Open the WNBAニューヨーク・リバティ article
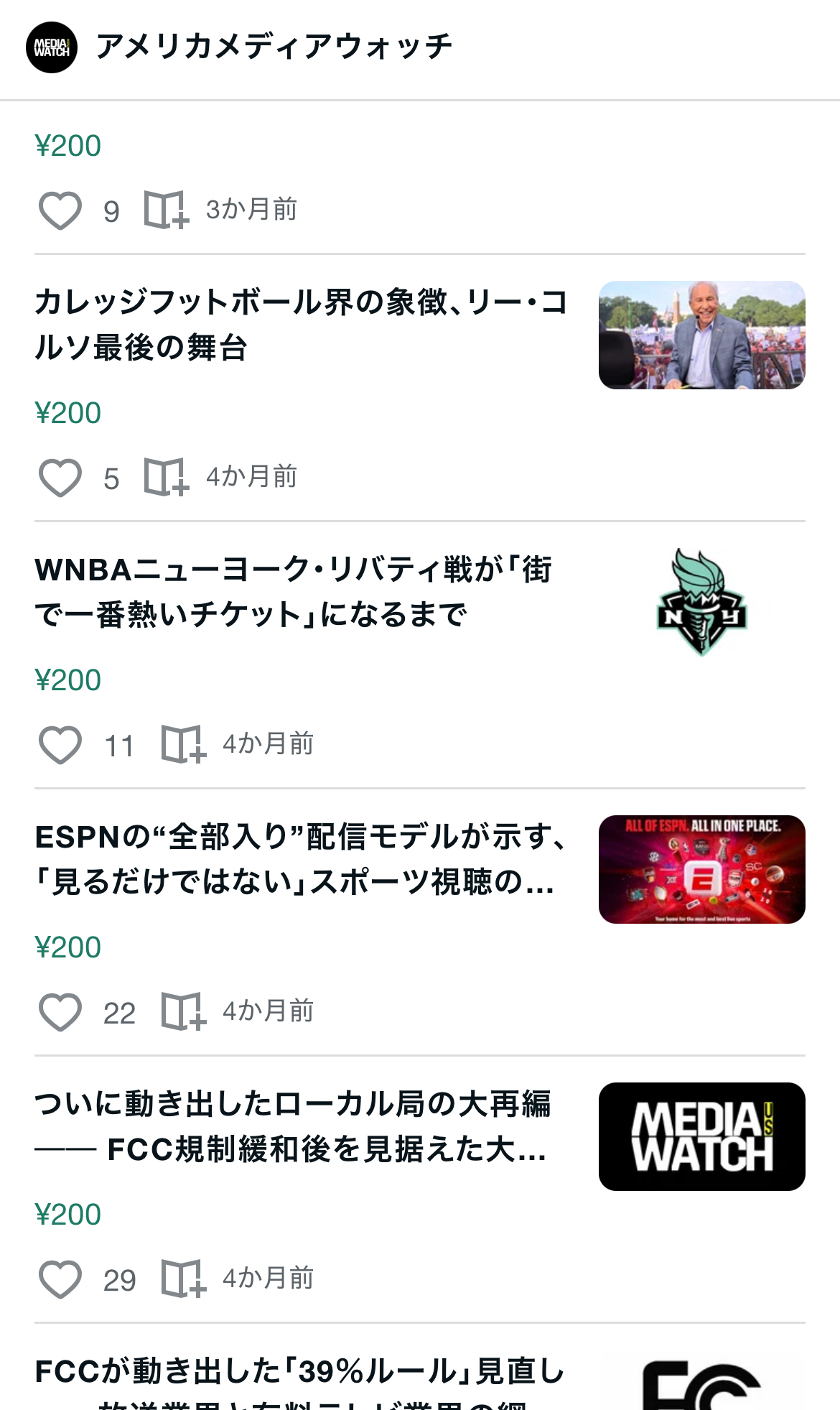The width and height of the screenshot is (840, 1410). [294, 592]
